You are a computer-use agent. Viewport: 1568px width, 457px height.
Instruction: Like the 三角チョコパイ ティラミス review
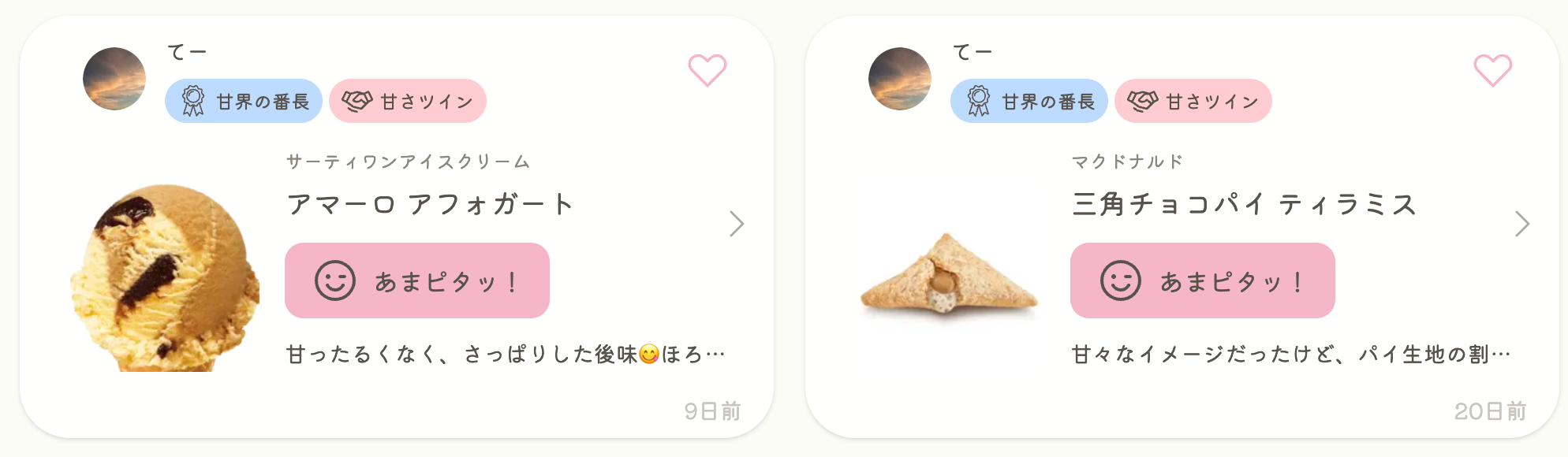pyautogui.click(x=1492, y=70)
